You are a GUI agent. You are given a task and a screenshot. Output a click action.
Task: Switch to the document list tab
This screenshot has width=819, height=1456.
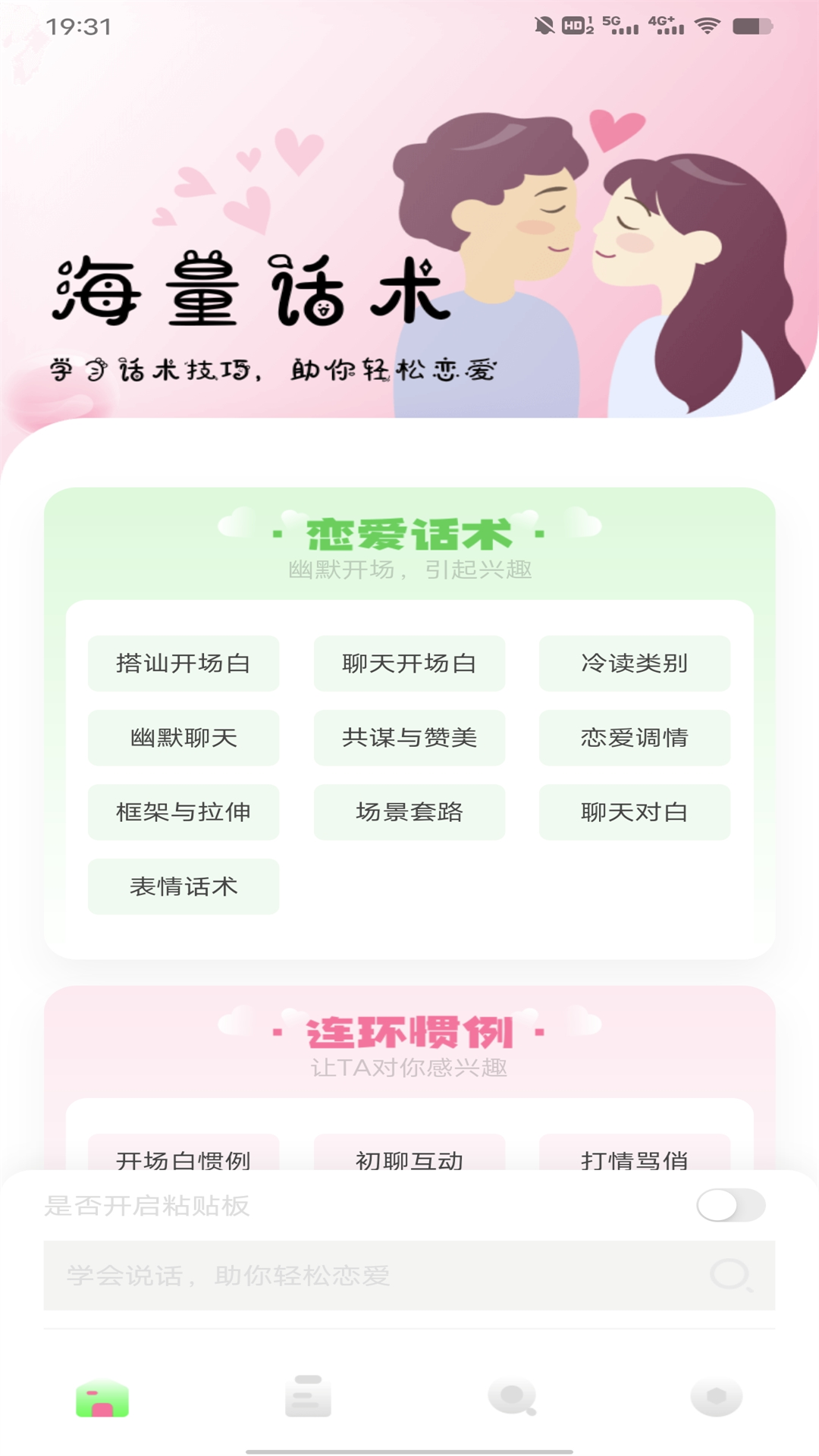coord(307,1398)
